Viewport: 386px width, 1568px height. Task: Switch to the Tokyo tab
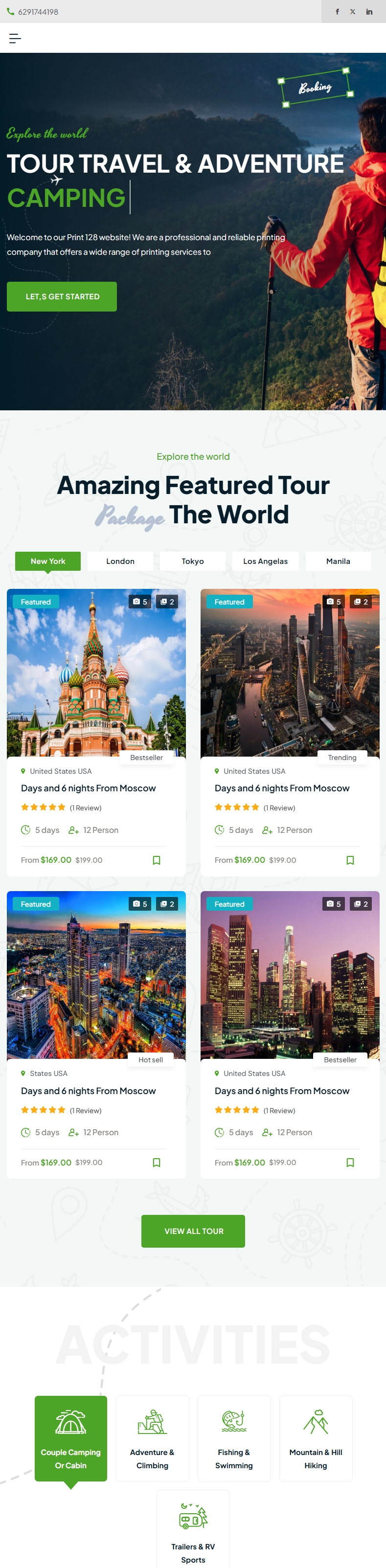[x=192, y=560]
